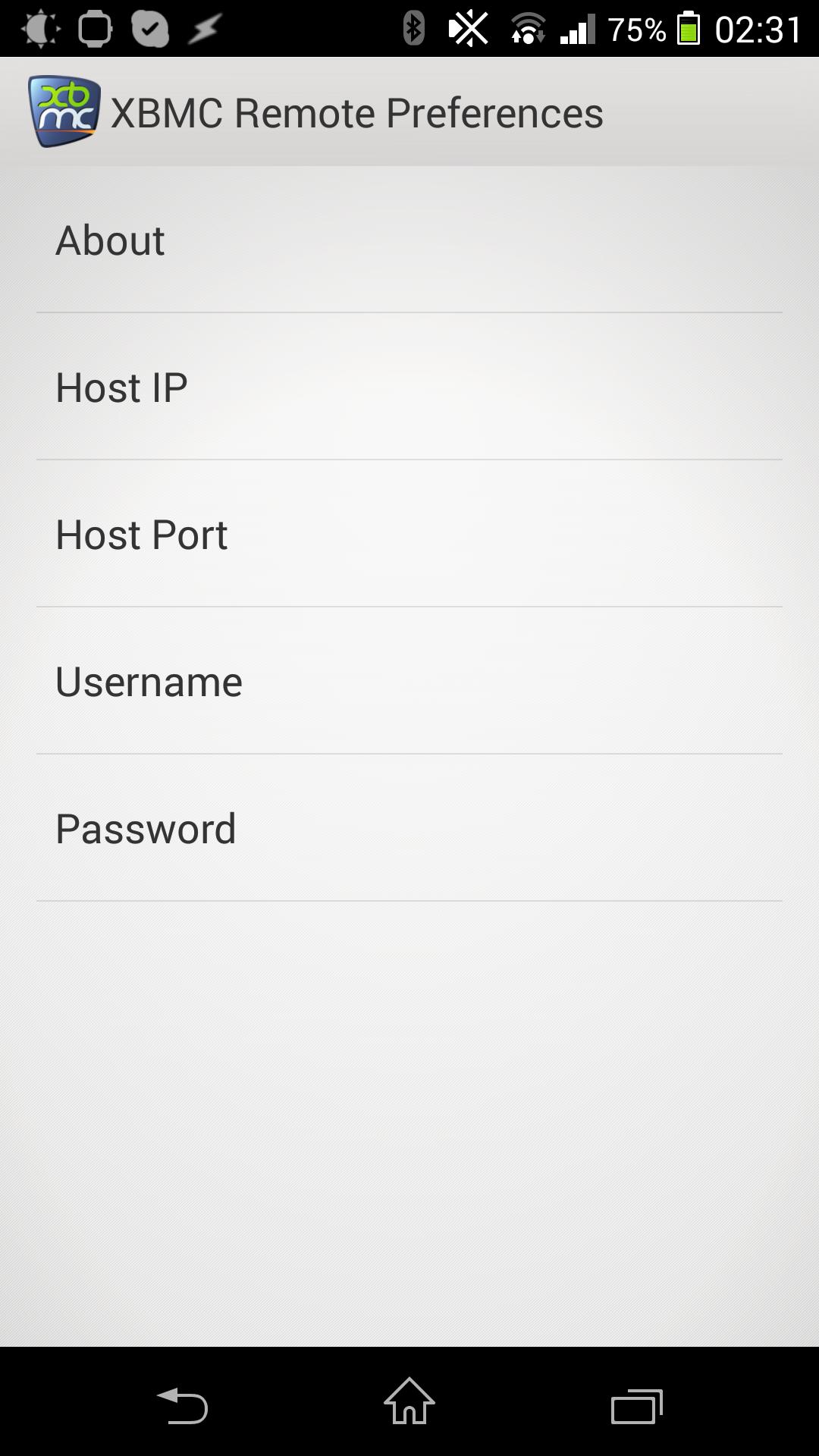Tap the cellular signal strength icon
This screenshot has height=1456, width=819.
point(578,27)
